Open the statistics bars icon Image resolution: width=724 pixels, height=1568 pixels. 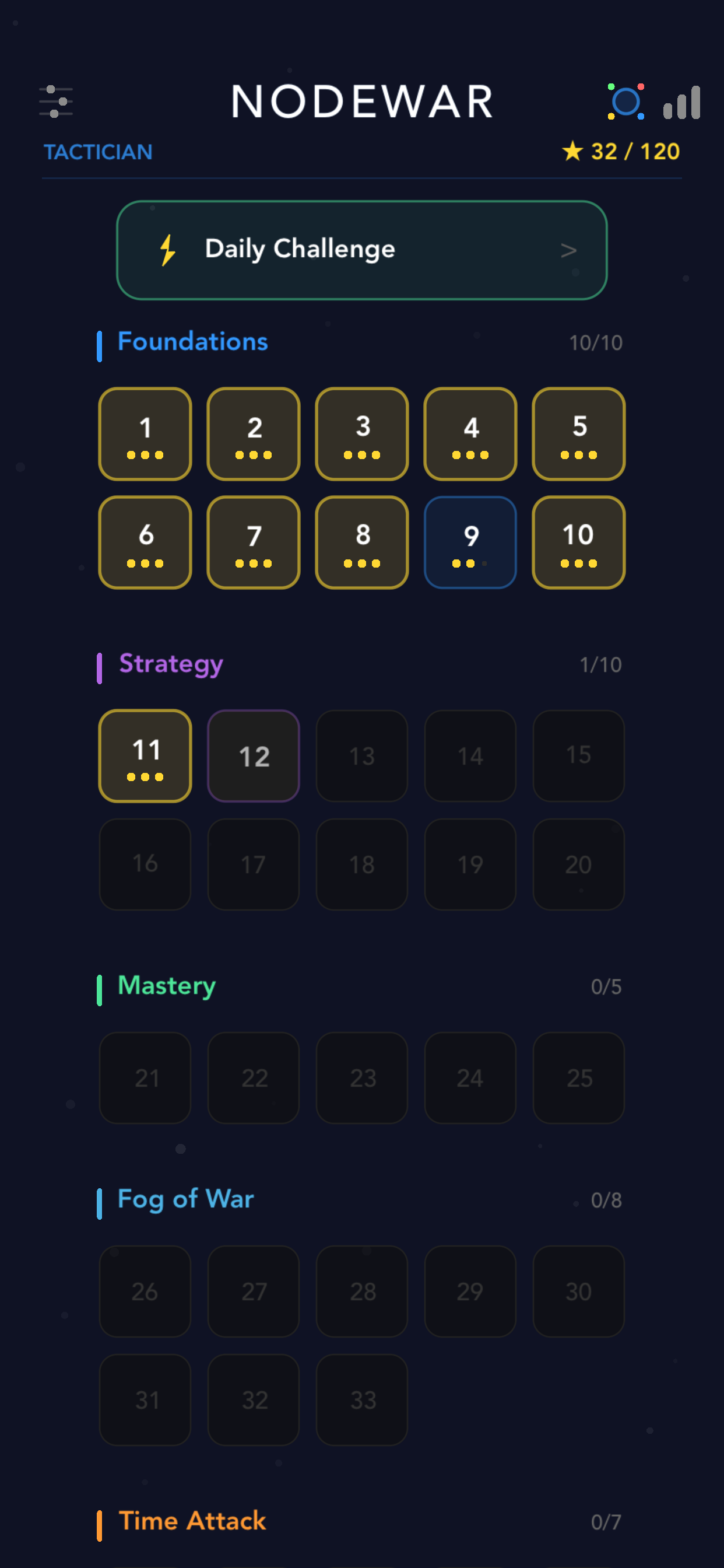(681, 102)
